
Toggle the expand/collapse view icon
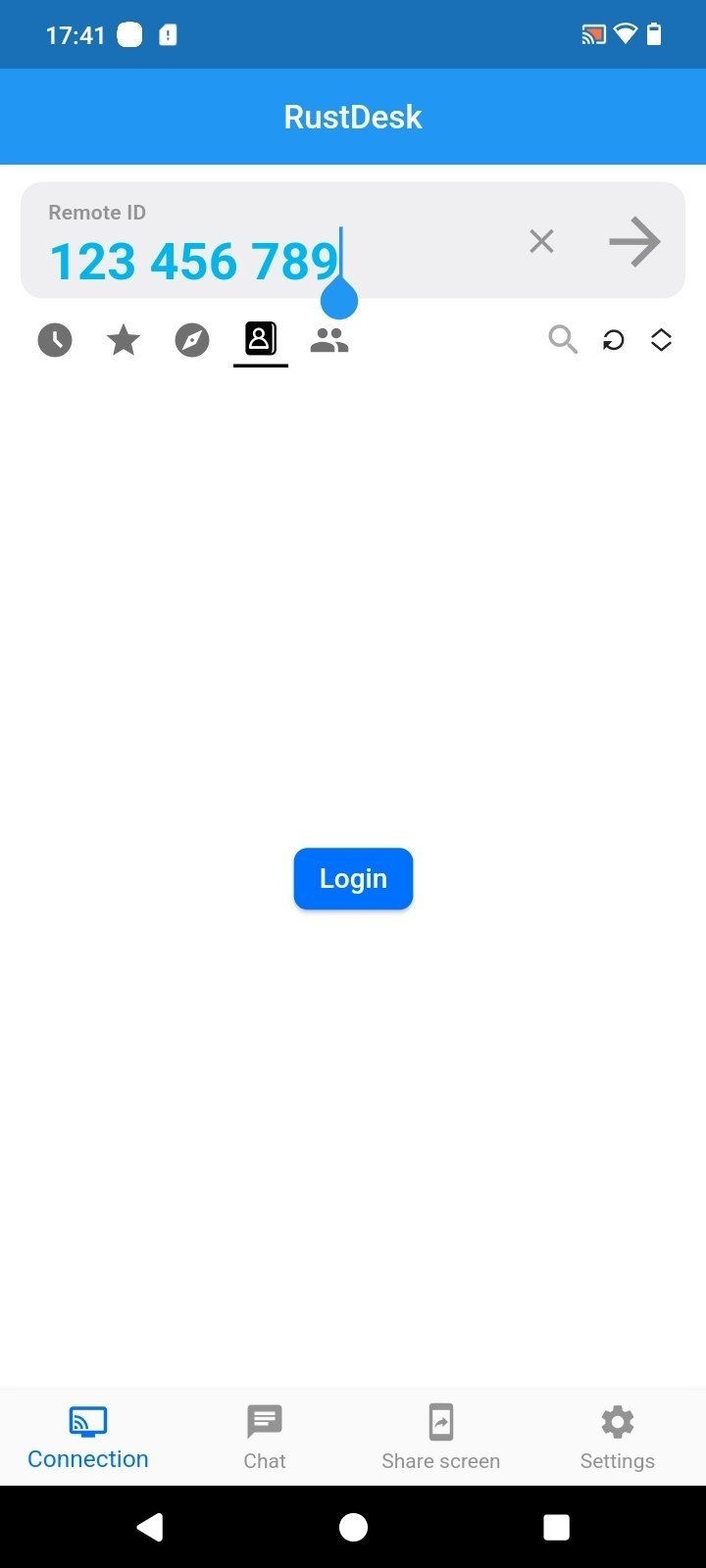coord(662,340)
